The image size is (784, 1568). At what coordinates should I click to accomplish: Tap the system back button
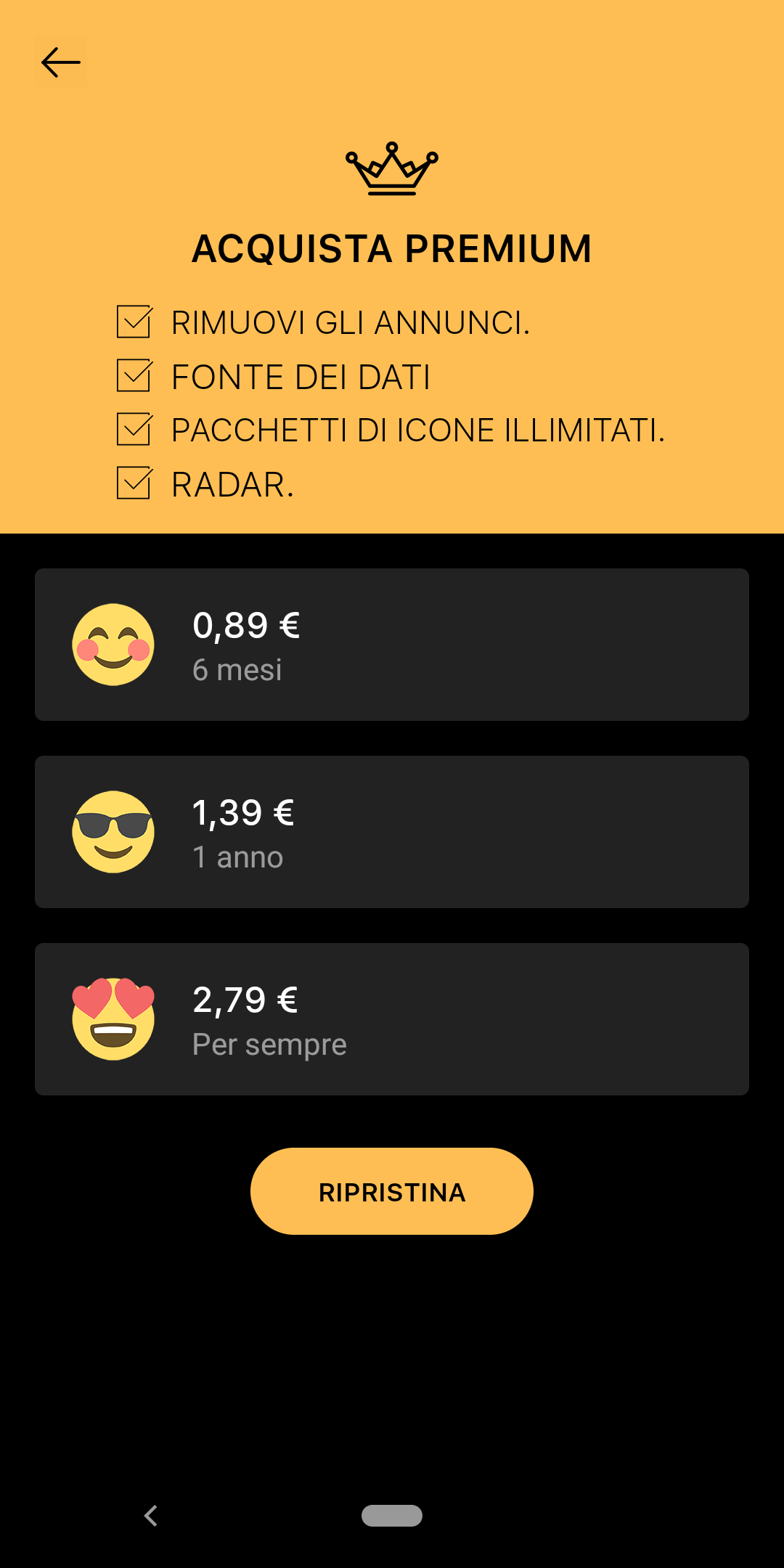coord(151,1516)
